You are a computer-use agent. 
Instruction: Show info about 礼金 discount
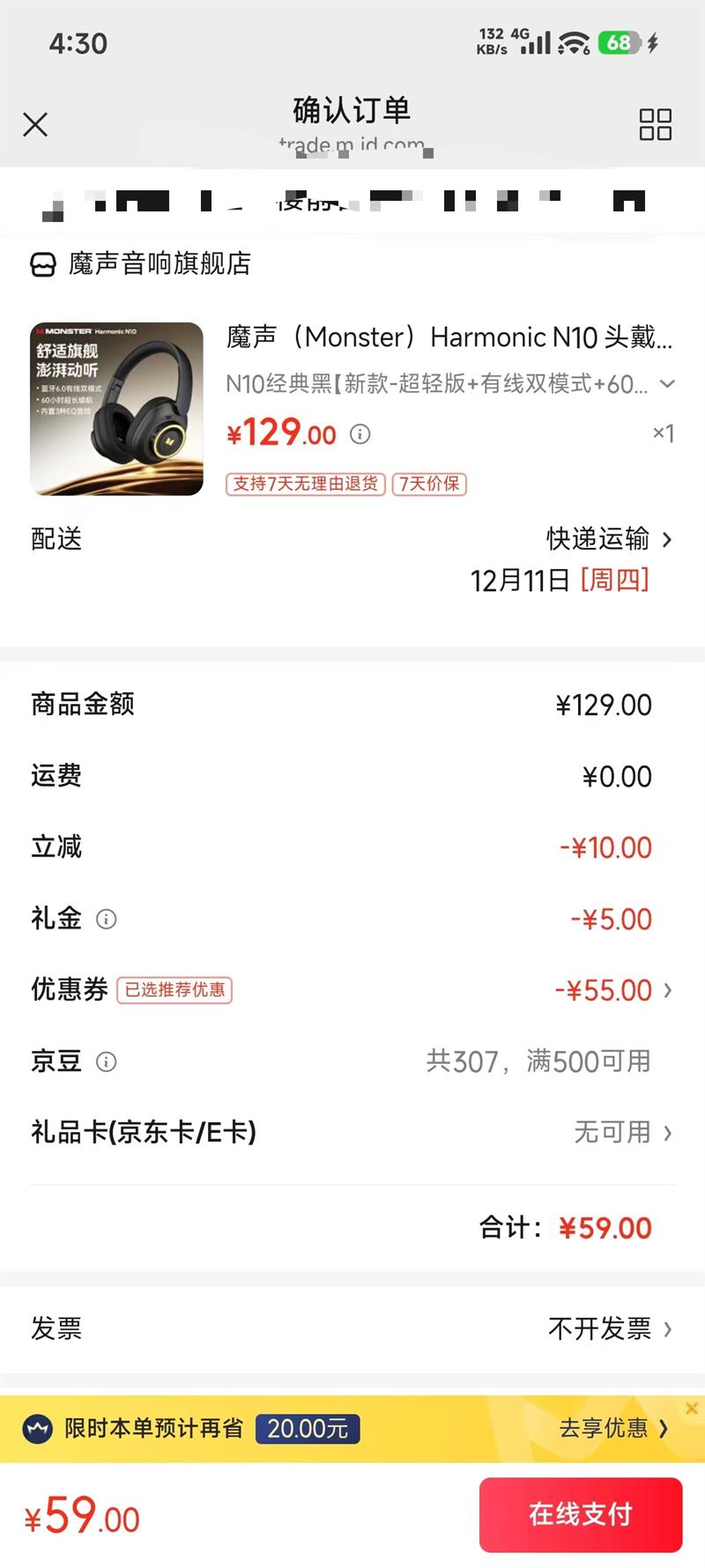tap(107, 920)
